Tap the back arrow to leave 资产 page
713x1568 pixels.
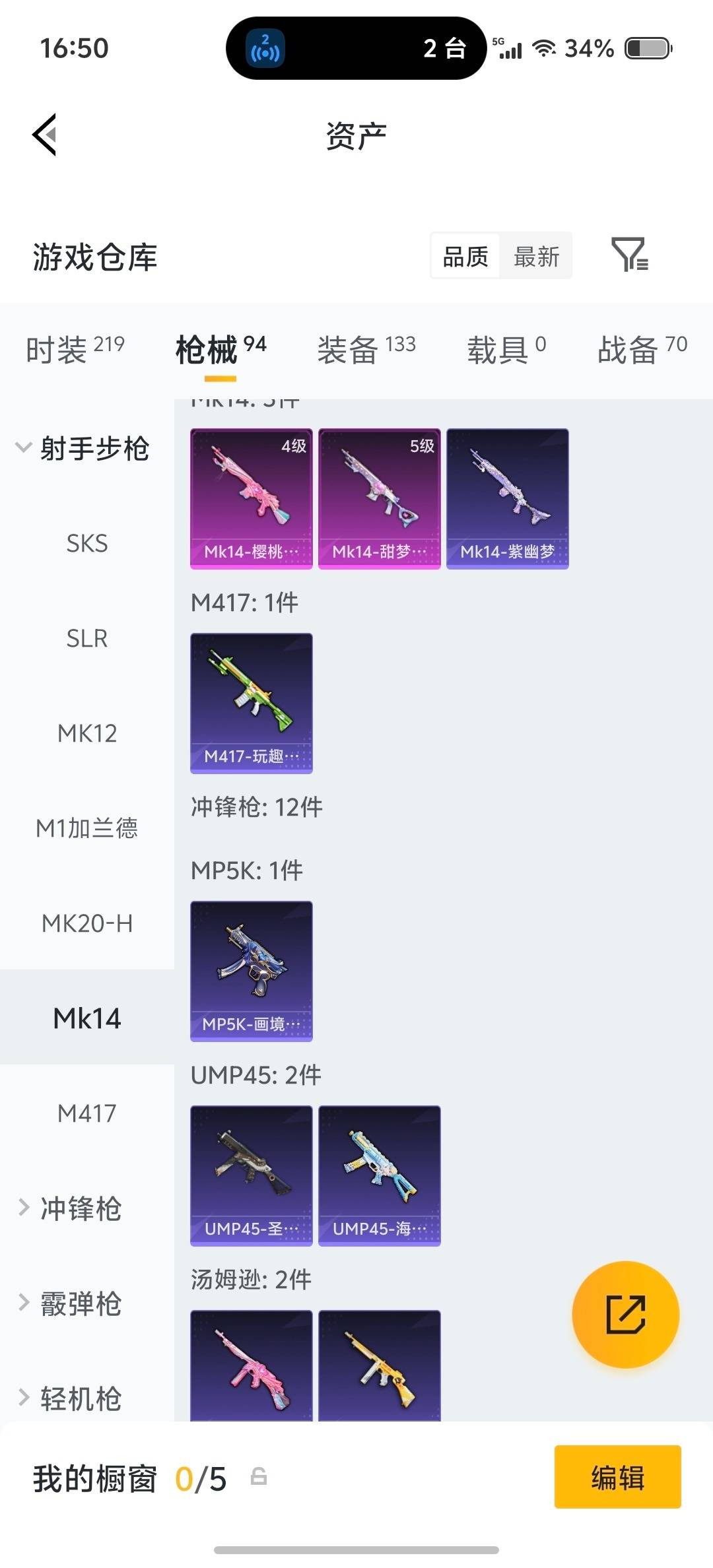[44, 135]
